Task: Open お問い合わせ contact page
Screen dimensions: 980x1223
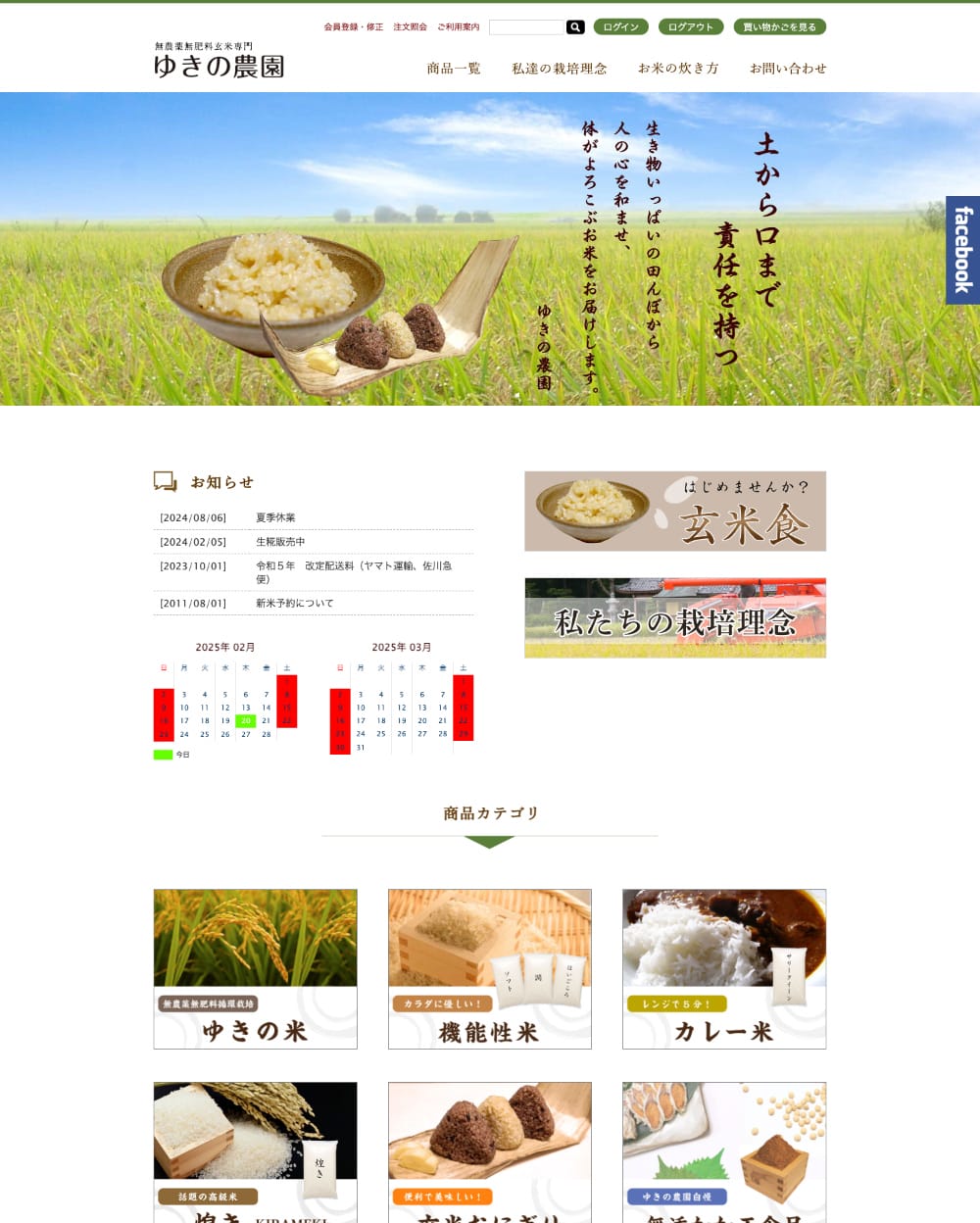Action: pos(788,69)
